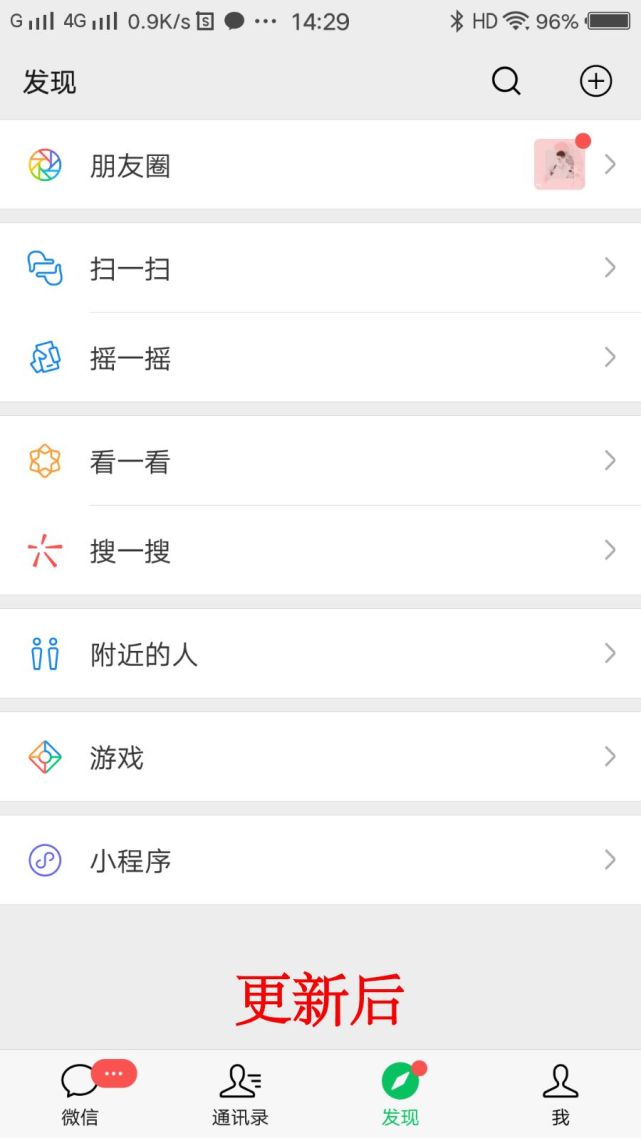The width and height of the screenshot is (641, 1138).
Task: Tap the plus icon in the top bar
Action: [x=595, y=81]
